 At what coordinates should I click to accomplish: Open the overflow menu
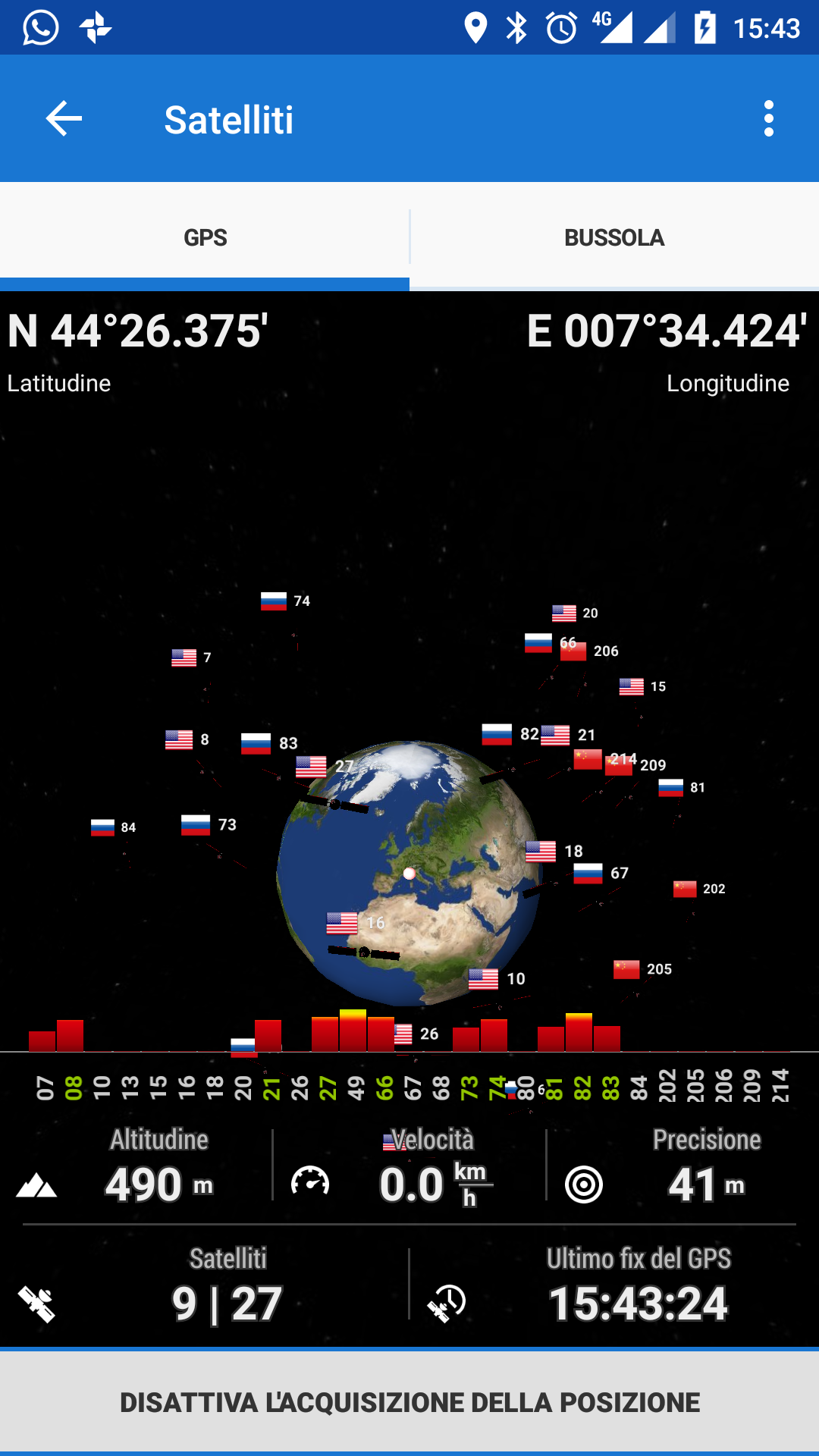768,119
